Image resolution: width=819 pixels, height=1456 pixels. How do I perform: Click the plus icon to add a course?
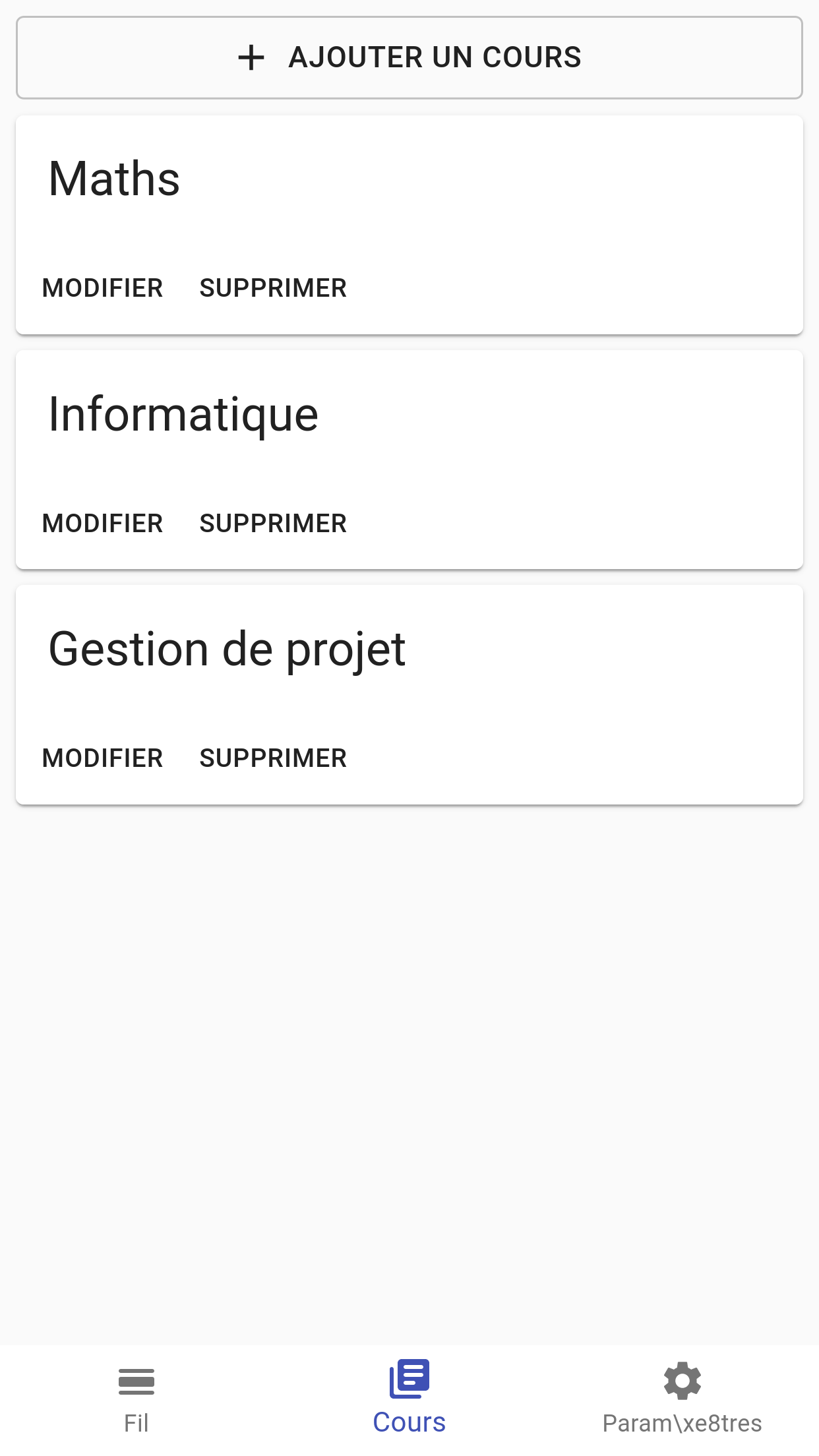[251, 57]
